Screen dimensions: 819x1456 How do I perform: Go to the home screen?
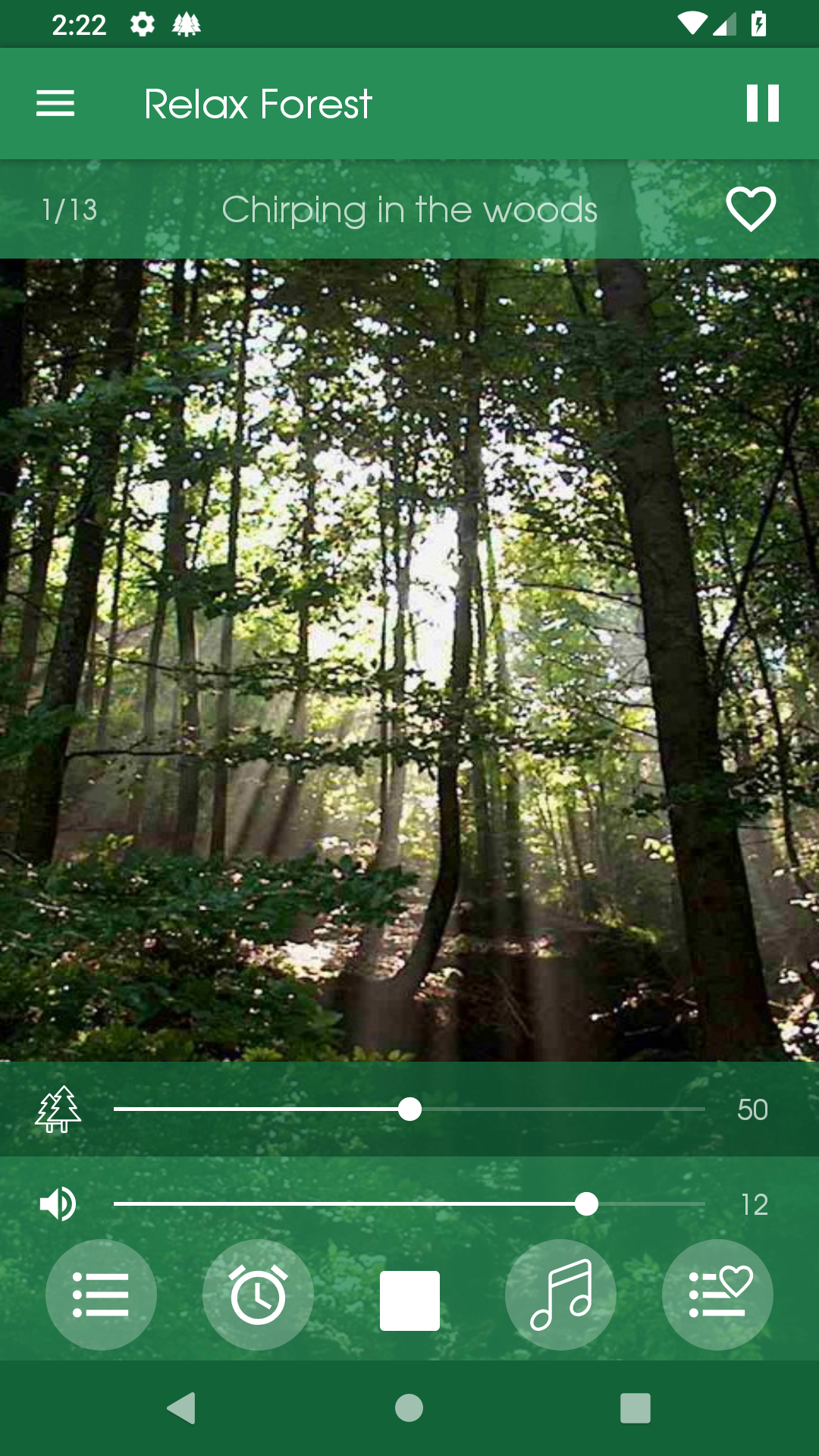click(409, 1408)
